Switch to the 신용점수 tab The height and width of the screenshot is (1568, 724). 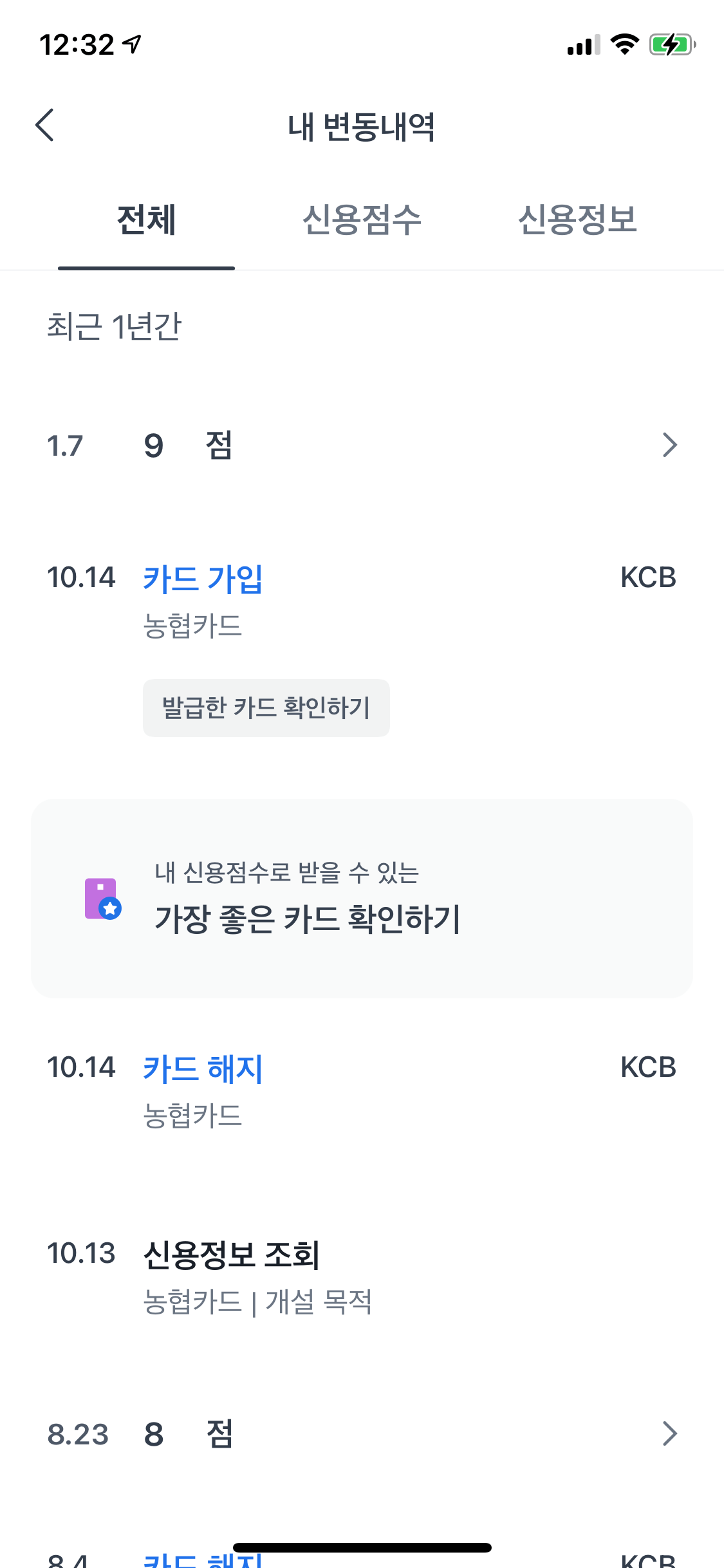point(361,219)
